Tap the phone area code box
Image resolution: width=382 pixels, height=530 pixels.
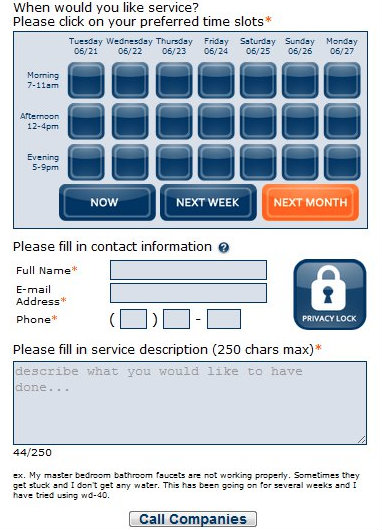(134, 319)
